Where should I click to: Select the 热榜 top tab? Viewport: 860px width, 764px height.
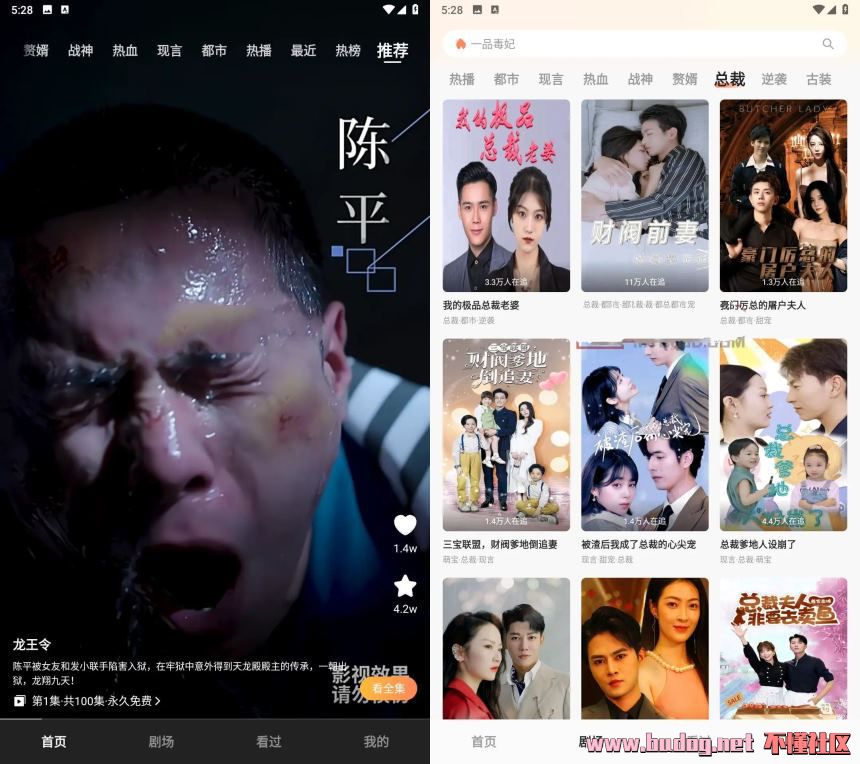pos(348,50)
